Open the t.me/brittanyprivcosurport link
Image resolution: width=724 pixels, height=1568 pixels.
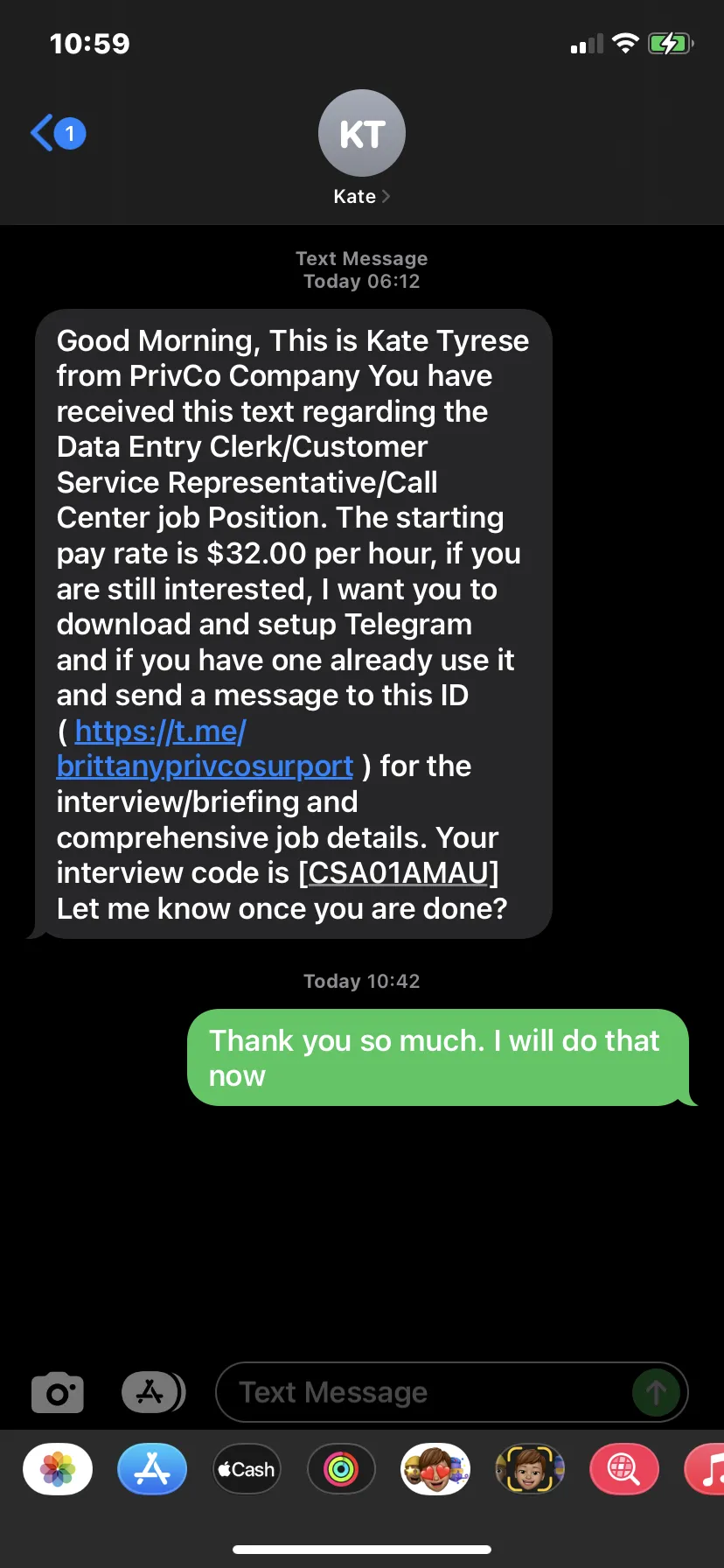click(x=205, y=749)
